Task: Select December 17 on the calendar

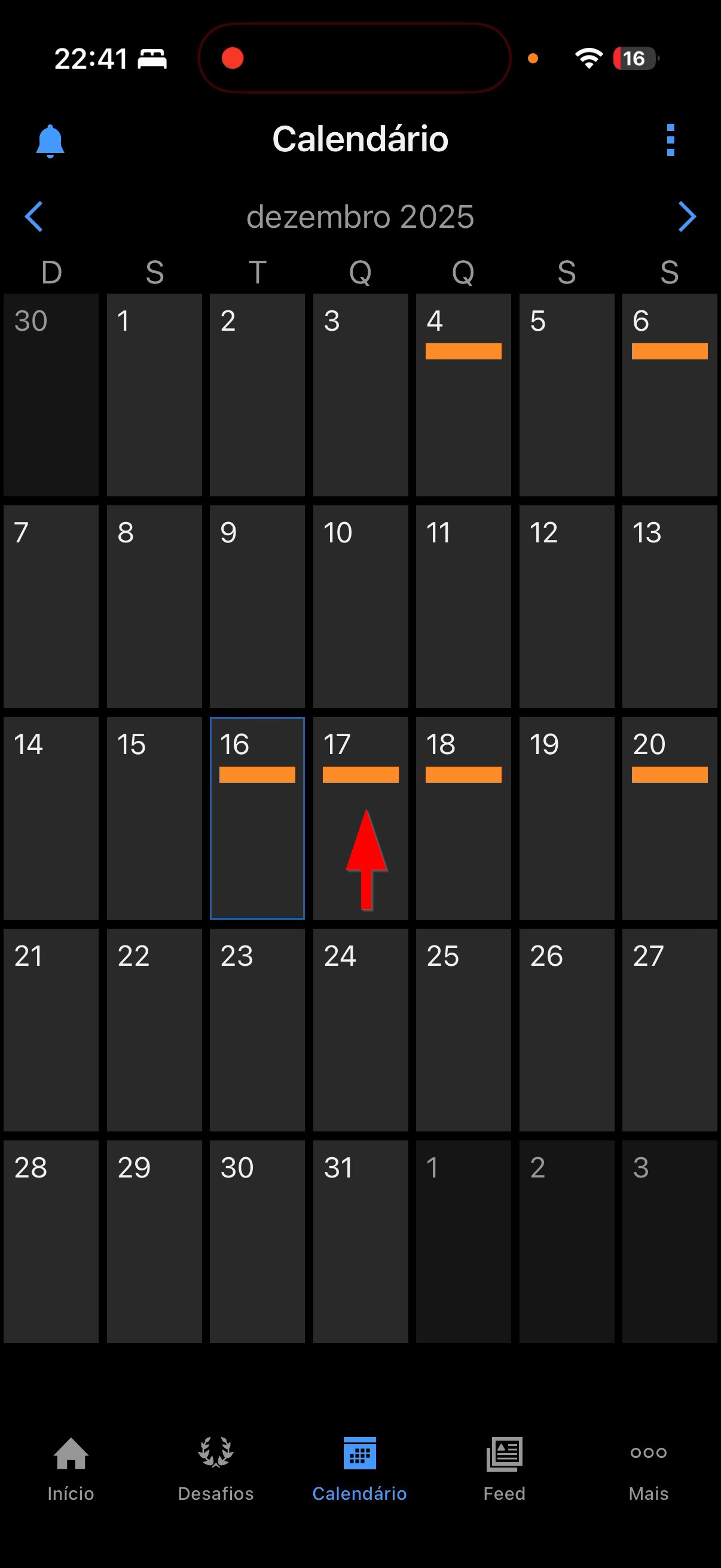Action: (360, 817)
